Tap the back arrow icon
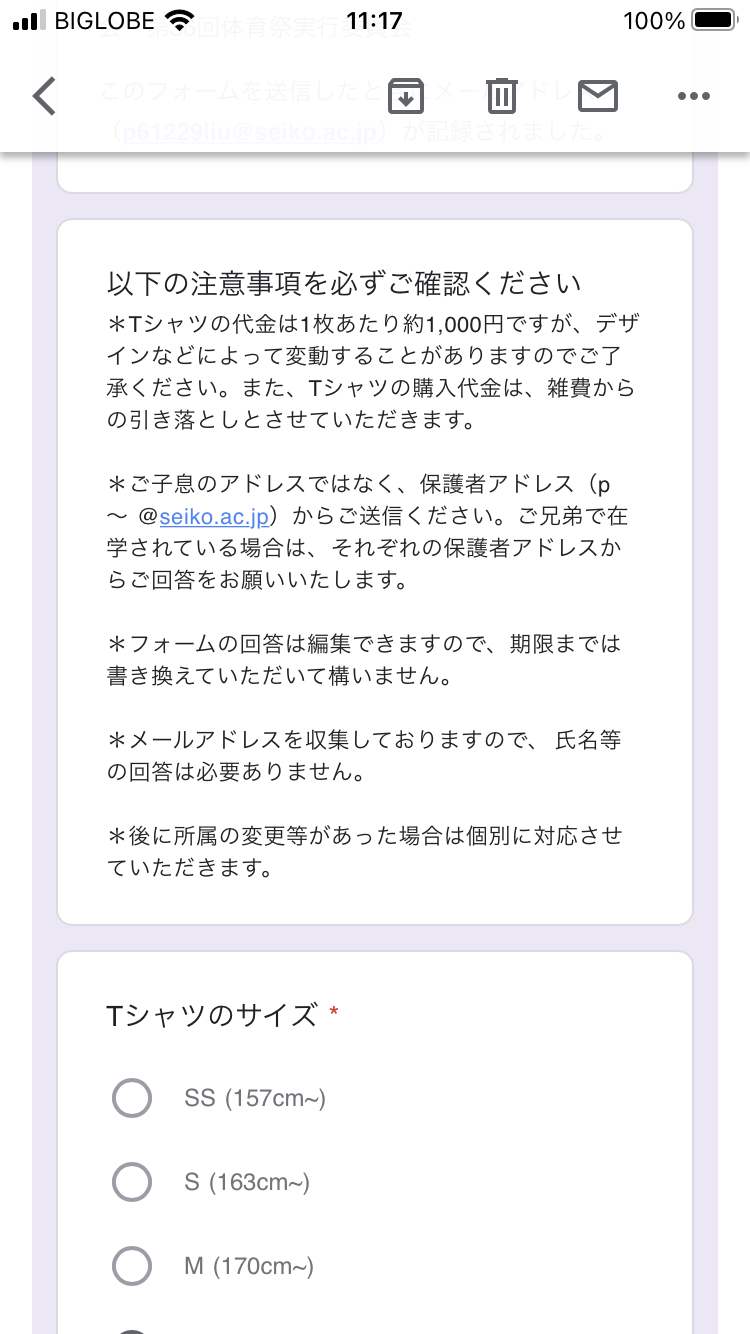 coord(42,96)
